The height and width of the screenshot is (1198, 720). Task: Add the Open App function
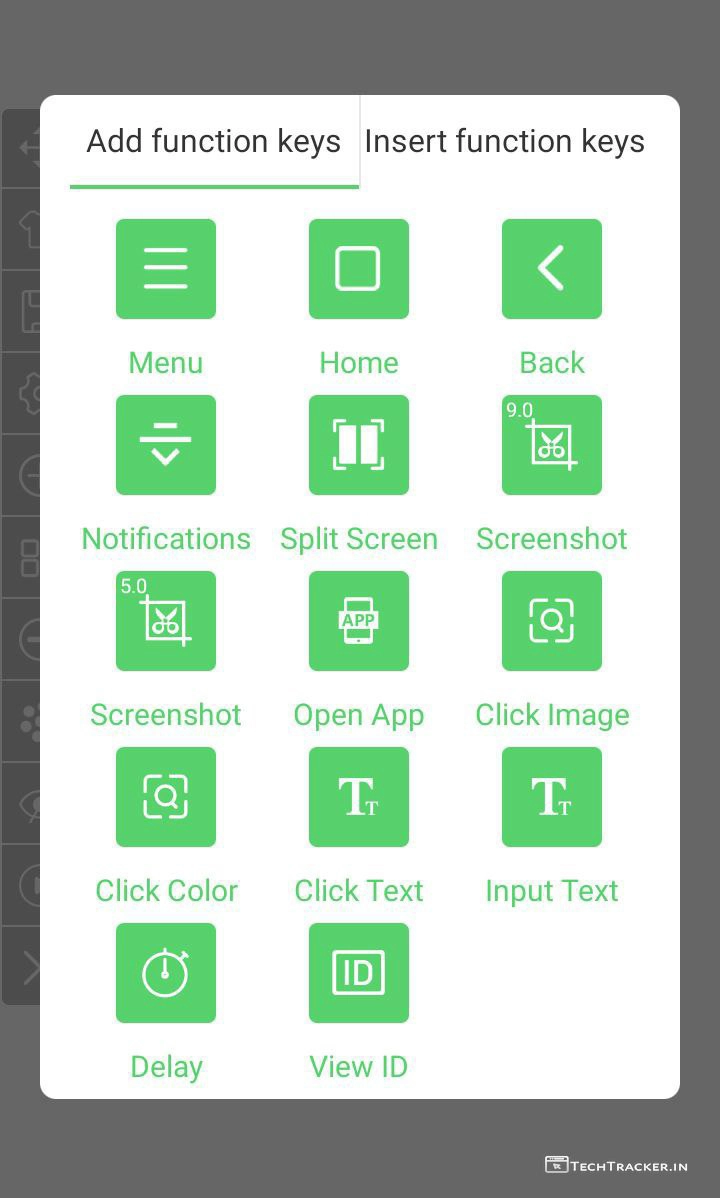click(359, 621)
